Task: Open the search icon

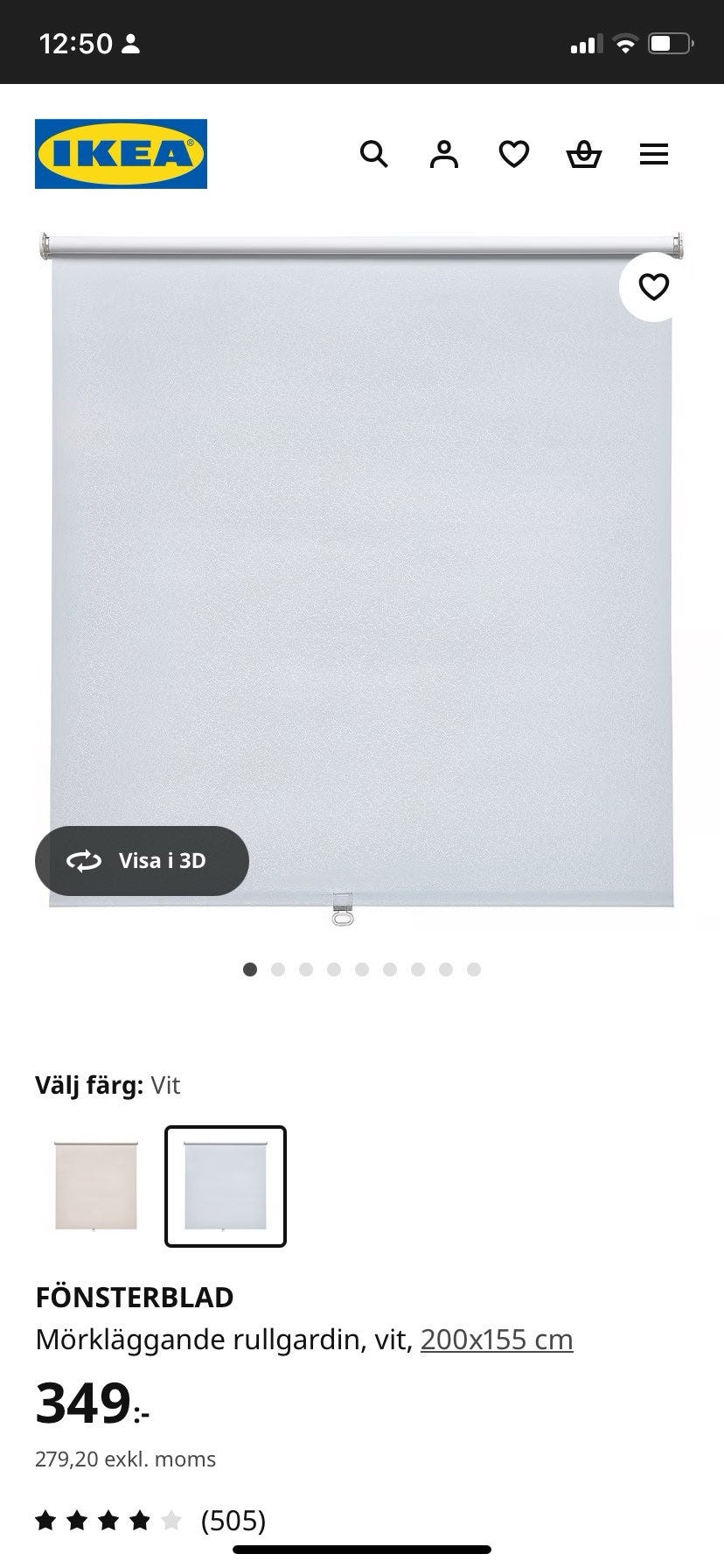Action: 374,154
